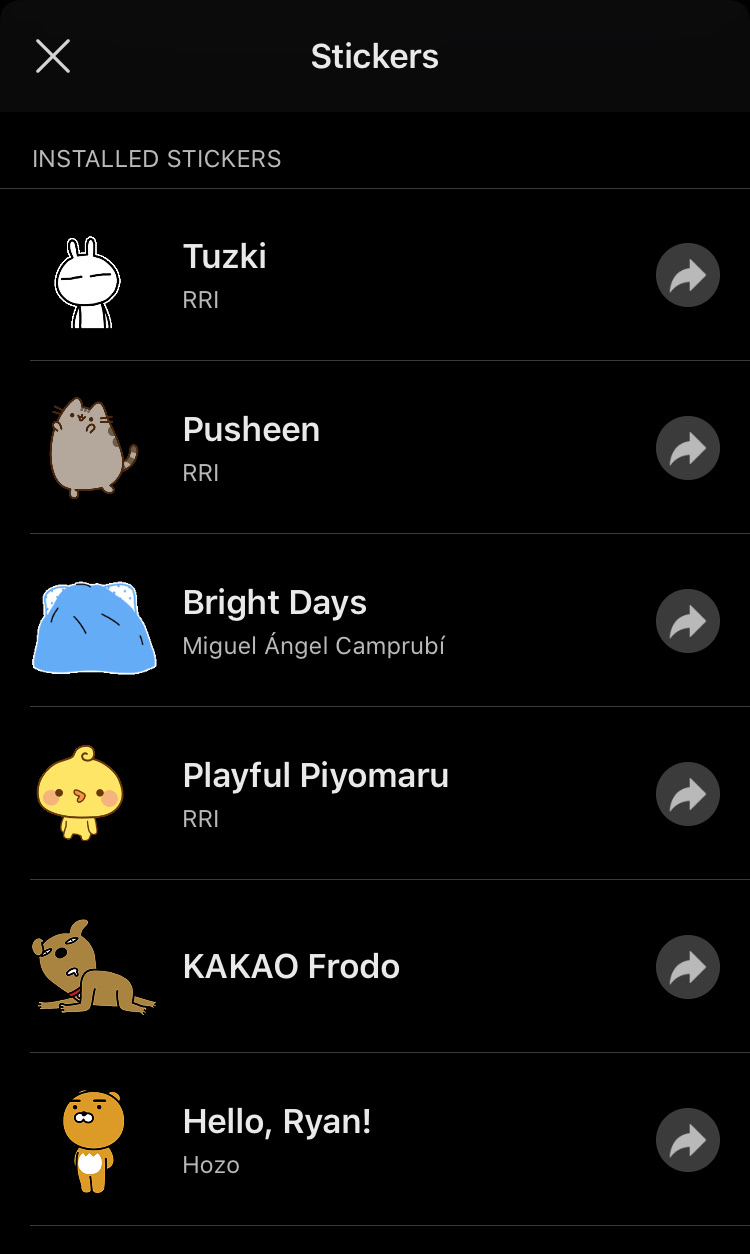Share the Hello, Ryan! sticker pack

tap(688, 1140)
